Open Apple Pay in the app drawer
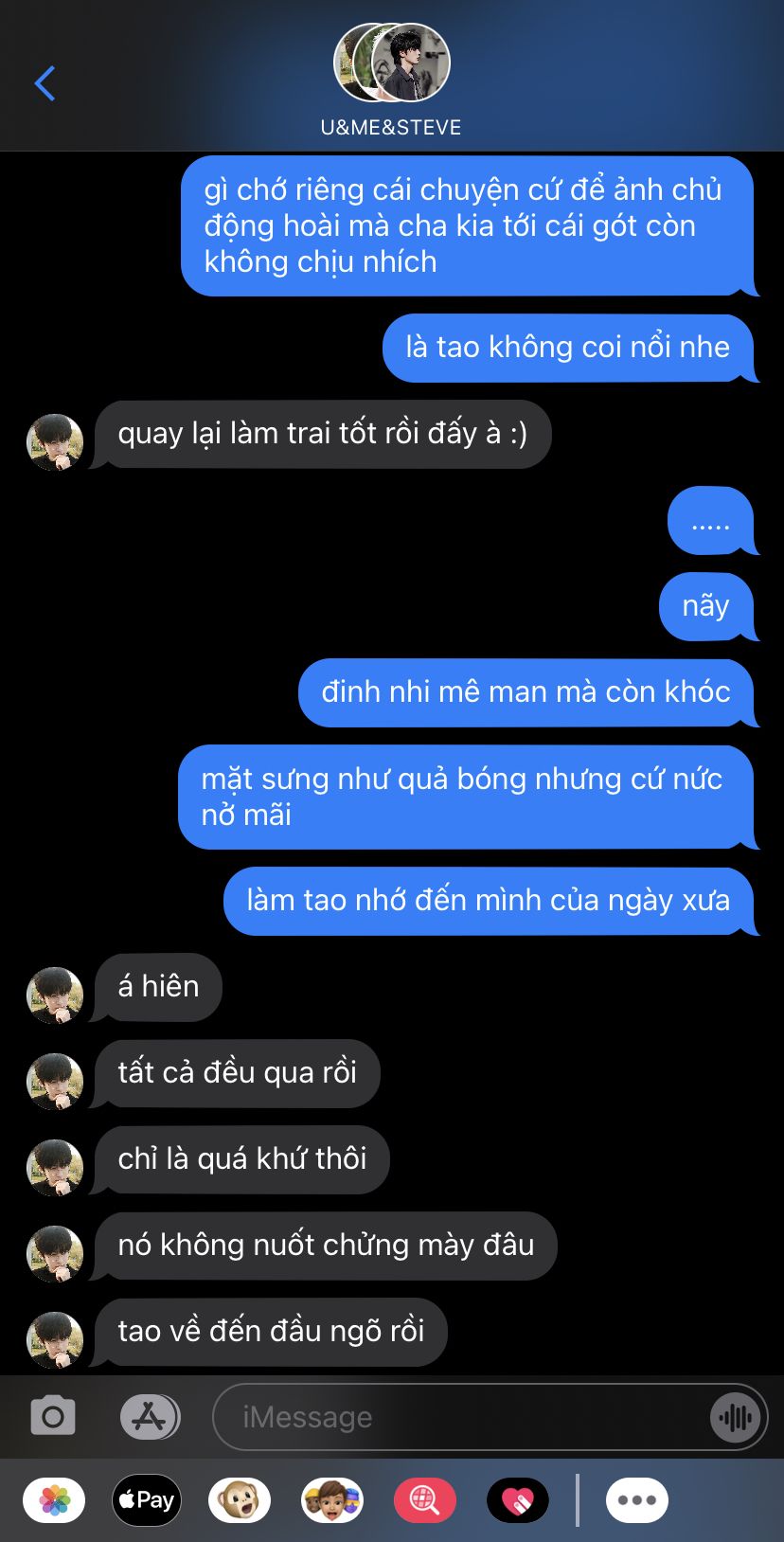The image size is (784, 1542). tap(147, 1500)
